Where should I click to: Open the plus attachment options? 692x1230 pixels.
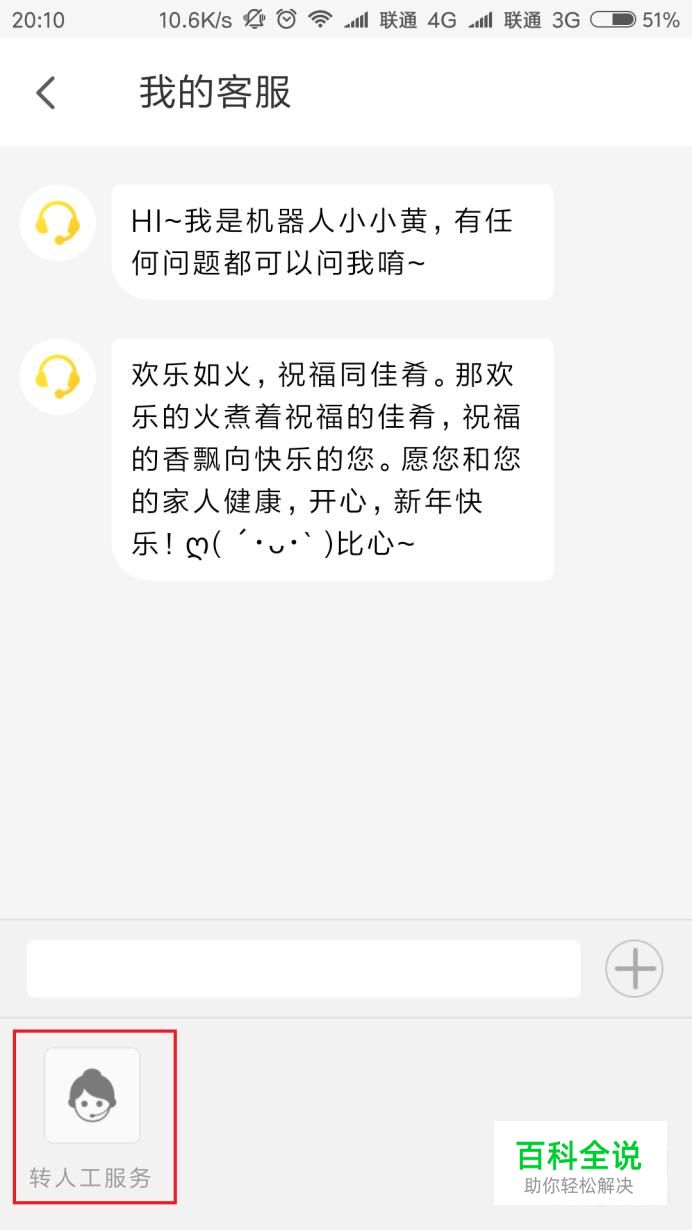(634, 968)
